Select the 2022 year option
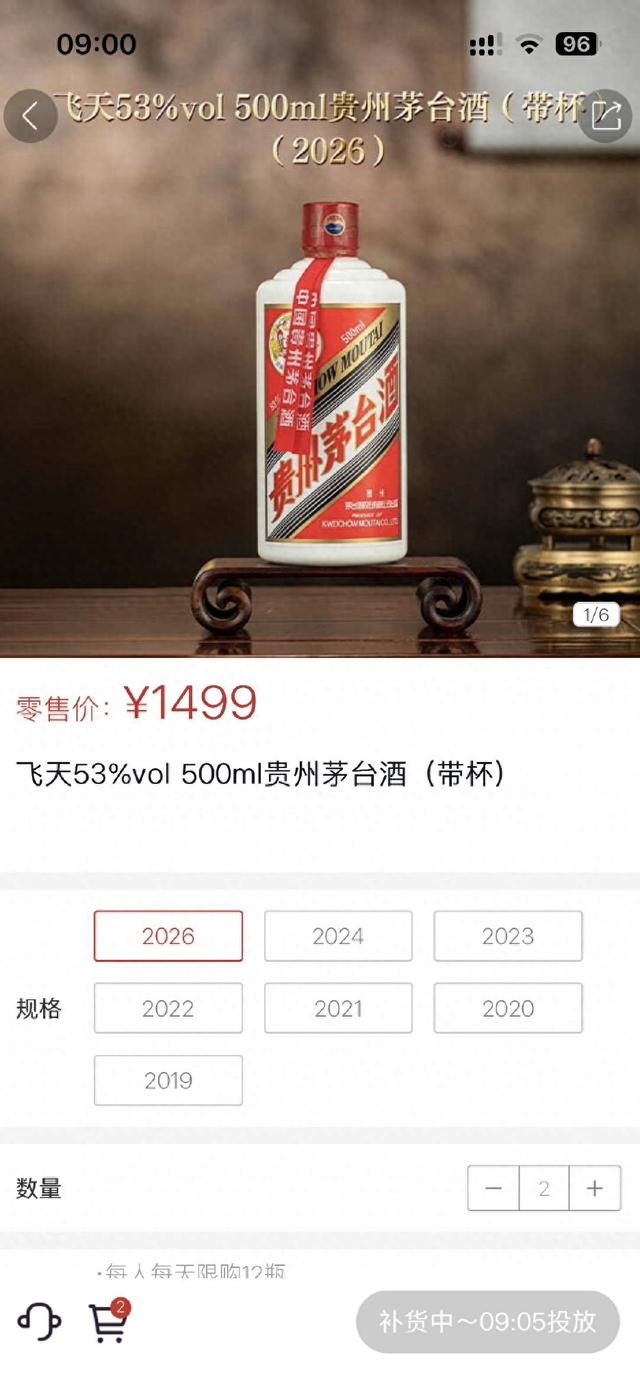 [x=168, y=1008]
